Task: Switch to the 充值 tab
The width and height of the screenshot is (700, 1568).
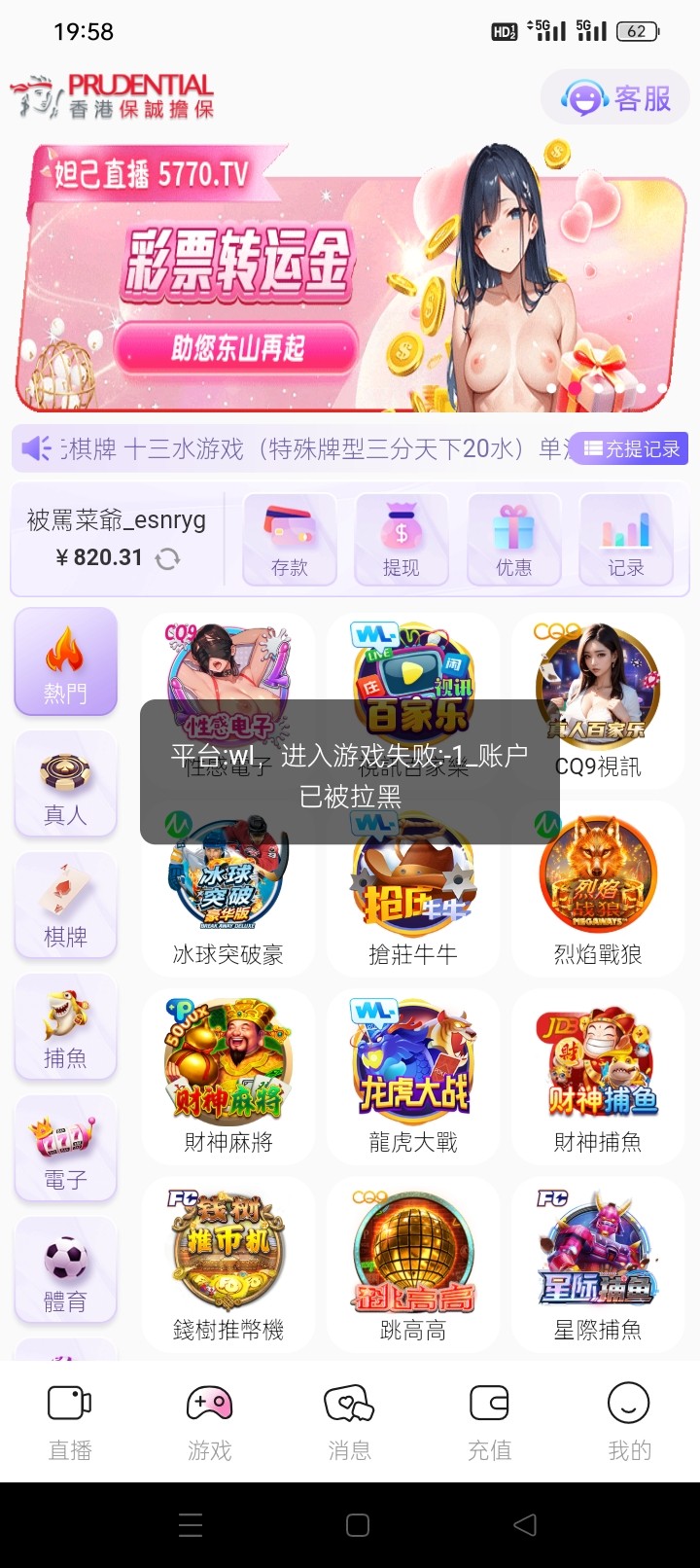Action: coord(489,1422)
